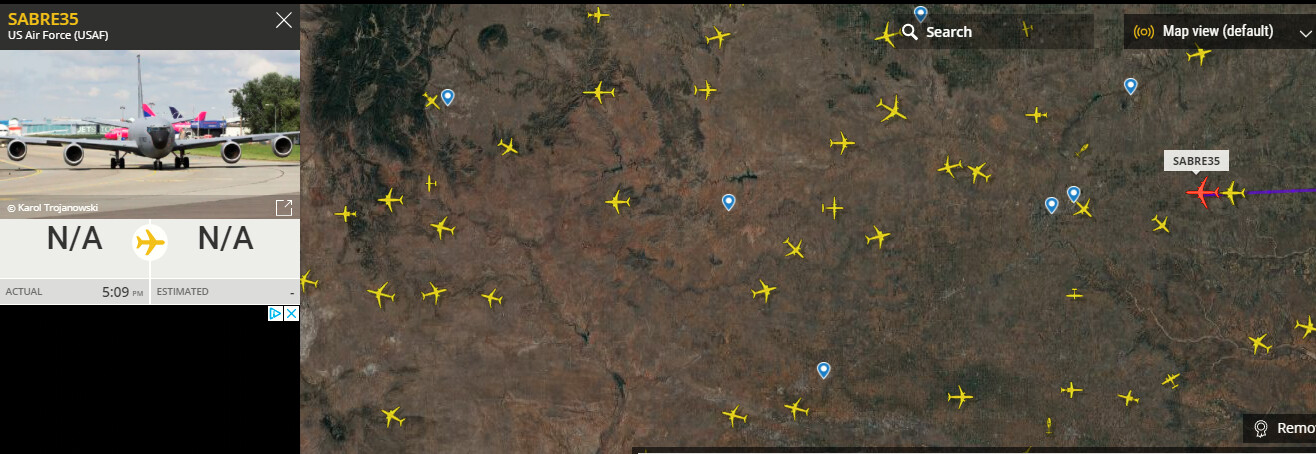The image size is (1316, 454).
Task: Open the AdChoices info icon
Action: coord(275,313)
